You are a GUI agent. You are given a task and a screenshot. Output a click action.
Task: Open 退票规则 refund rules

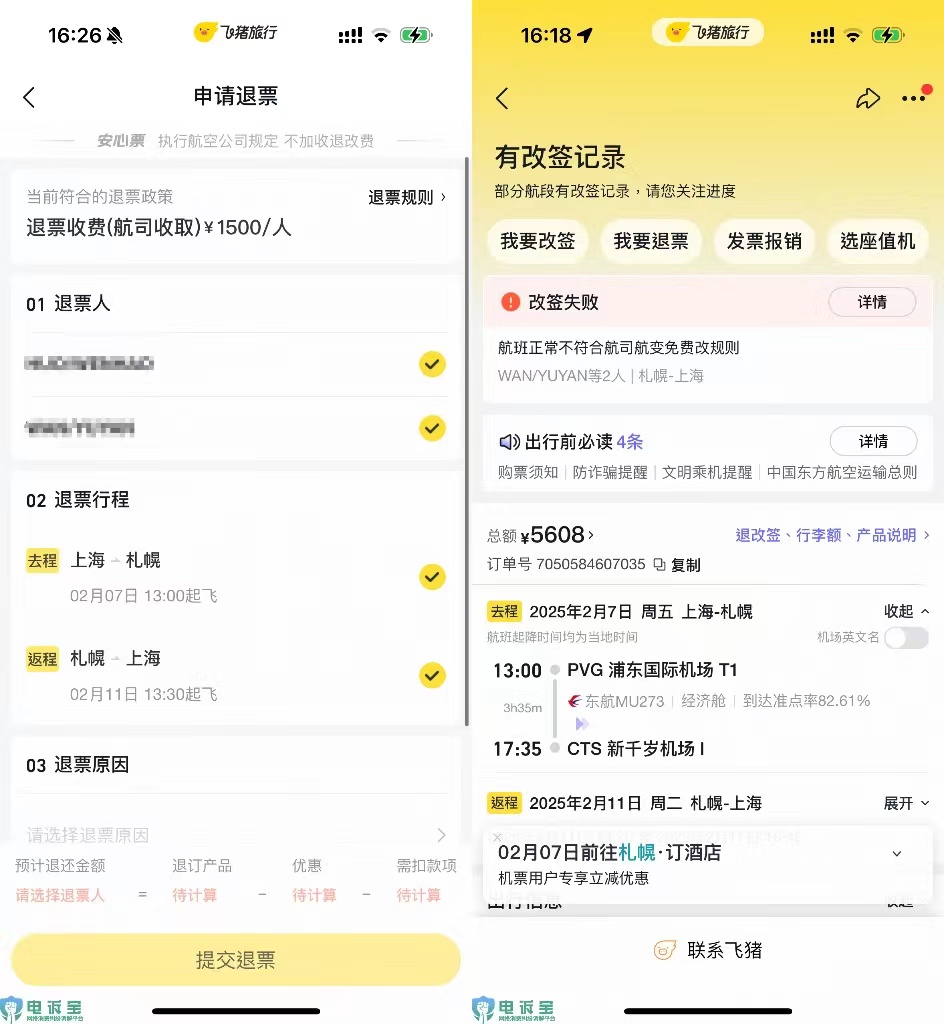pyautogui.click(x=407, y=197)
